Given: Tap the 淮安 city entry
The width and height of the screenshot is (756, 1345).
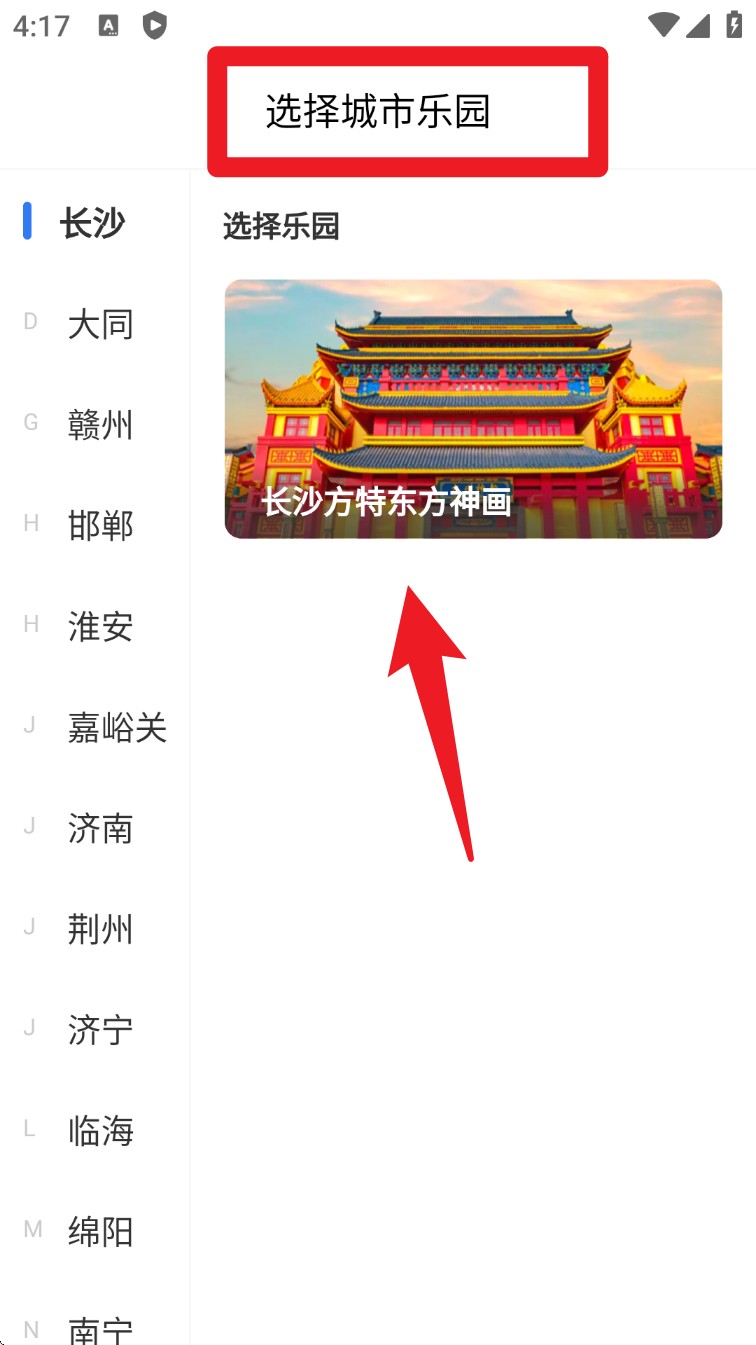Looking at the screenshot, I should tap(100, 627).
